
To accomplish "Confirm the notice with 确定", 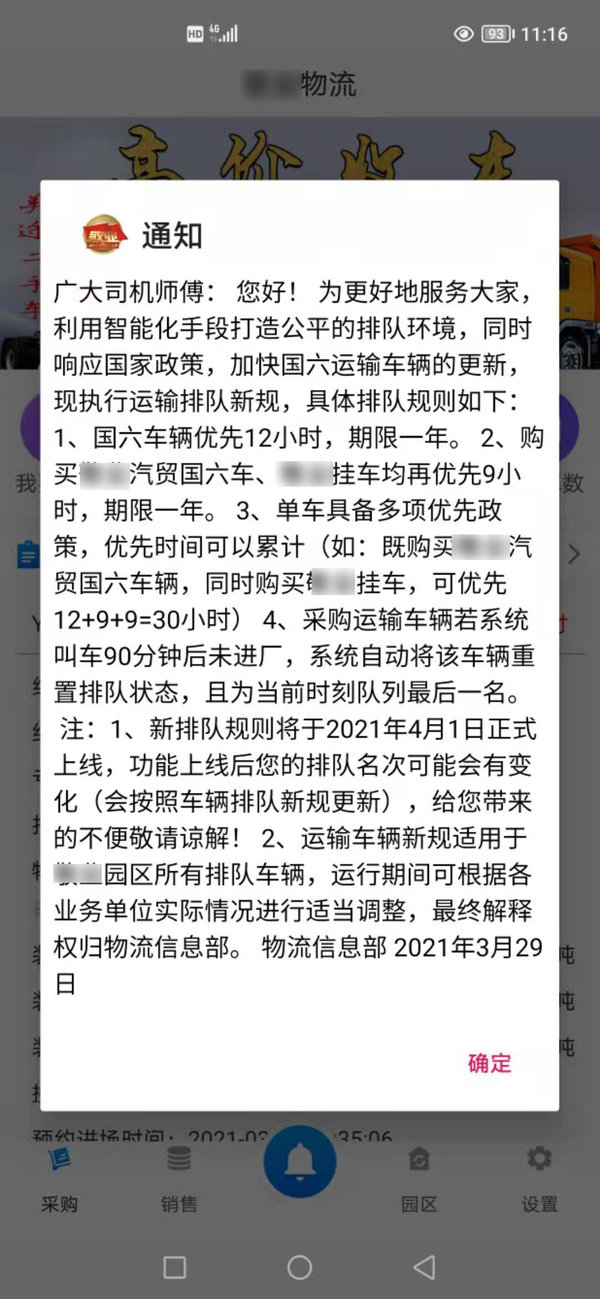I will coord(489,1063).
